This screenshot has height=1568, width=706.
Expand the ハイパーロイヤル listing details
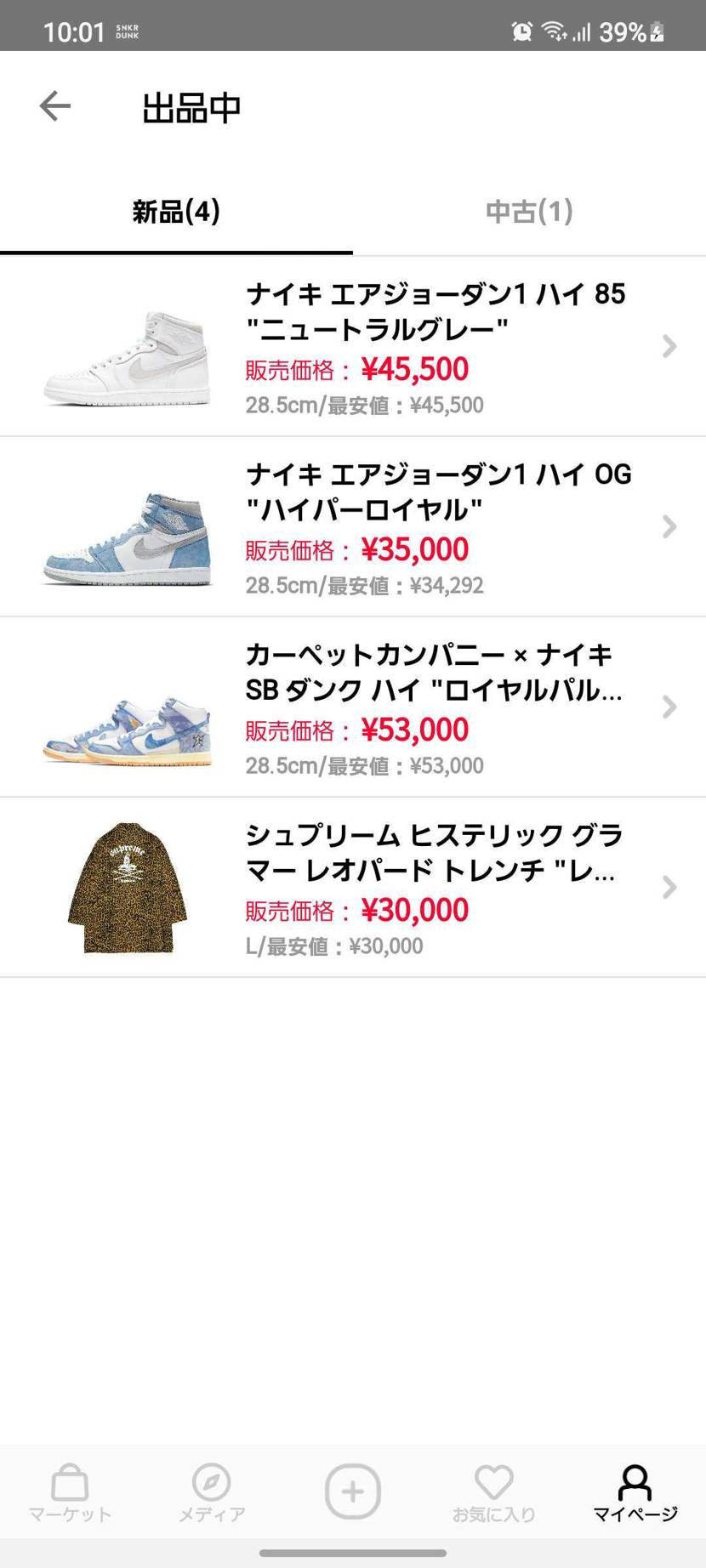[669, 527]
